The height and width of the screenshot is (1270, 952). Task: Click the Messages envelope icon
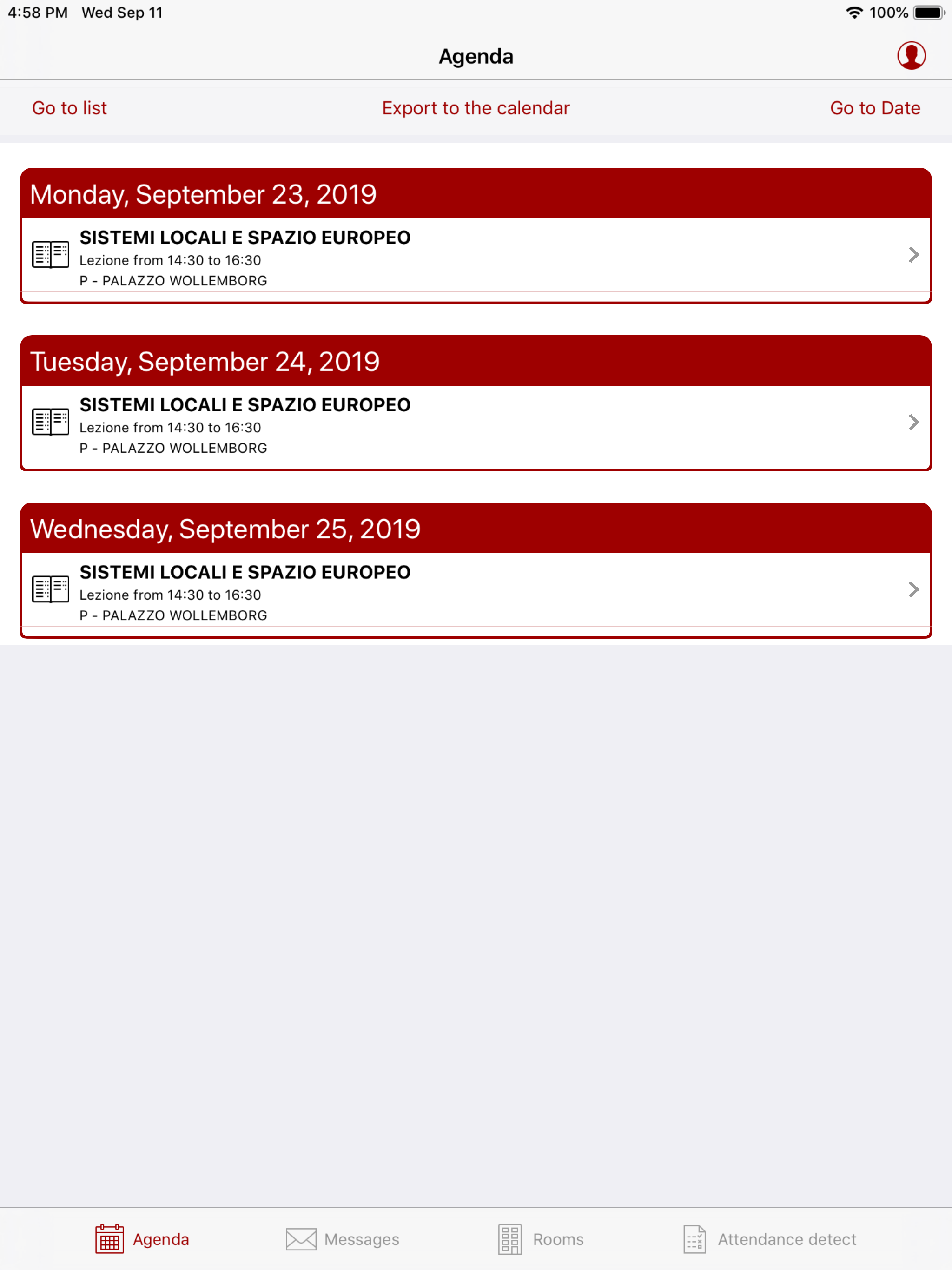coord(300,1239)
